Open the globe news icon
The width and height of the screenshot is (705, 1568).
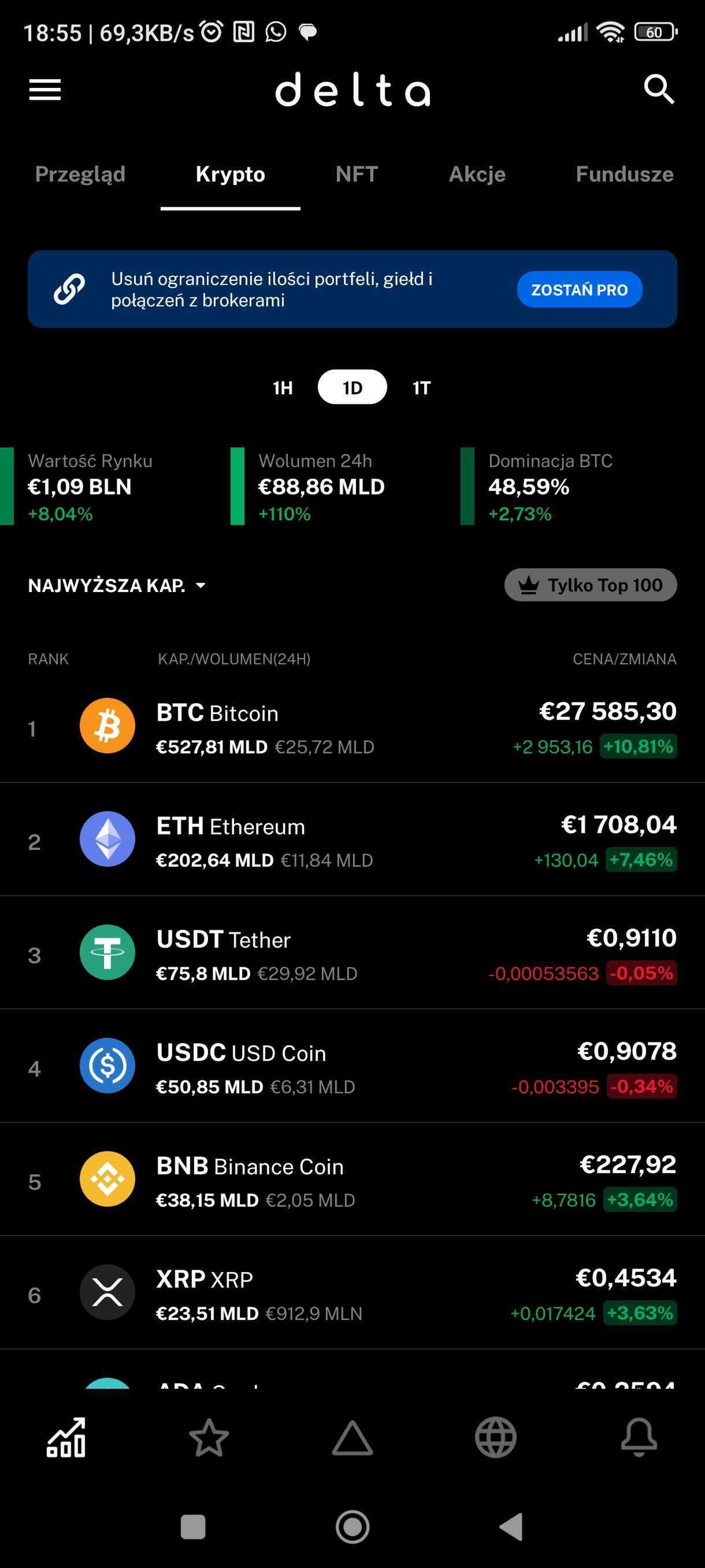point(495,1437)
